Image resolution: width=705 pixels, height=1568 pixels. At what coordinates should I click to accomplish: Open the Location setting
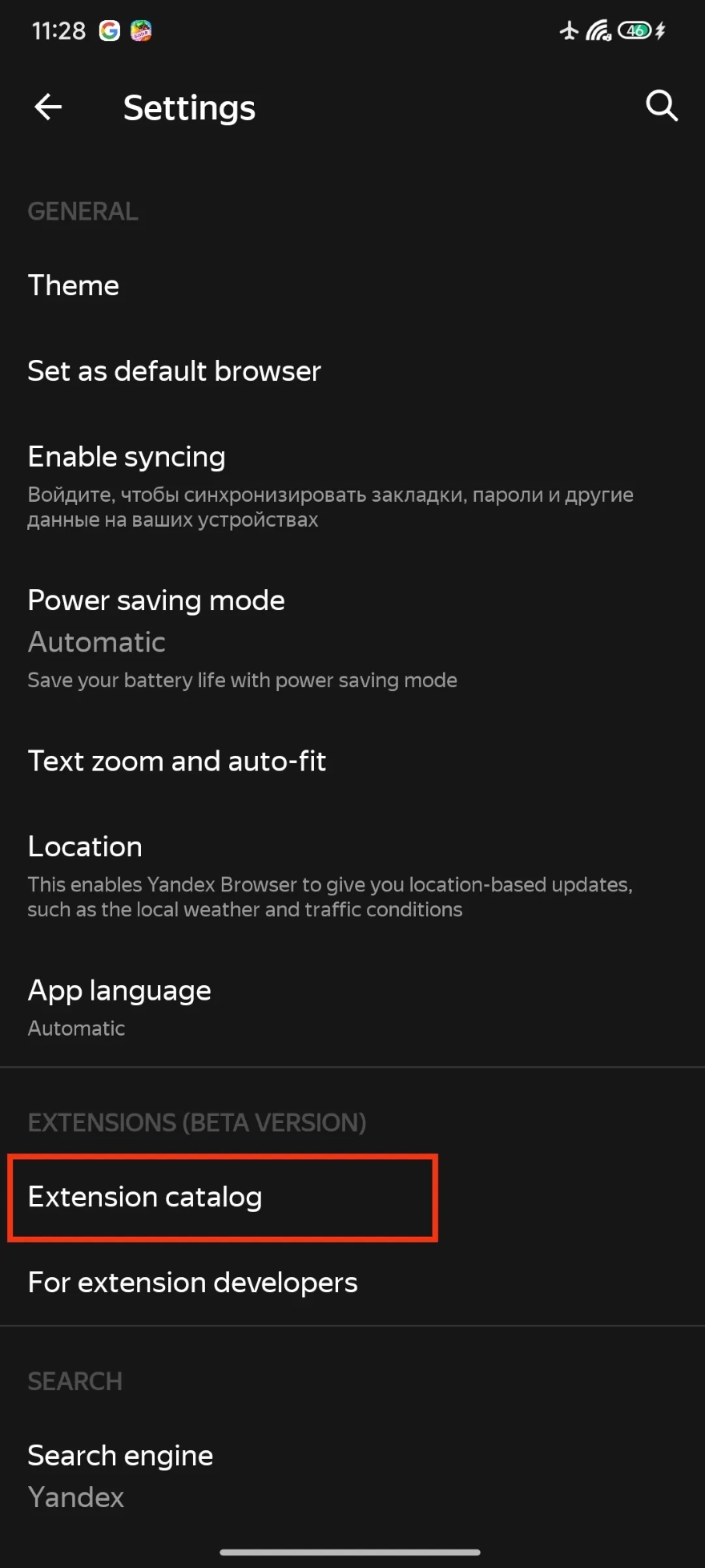pyautogui.click(x=85, y=847)
